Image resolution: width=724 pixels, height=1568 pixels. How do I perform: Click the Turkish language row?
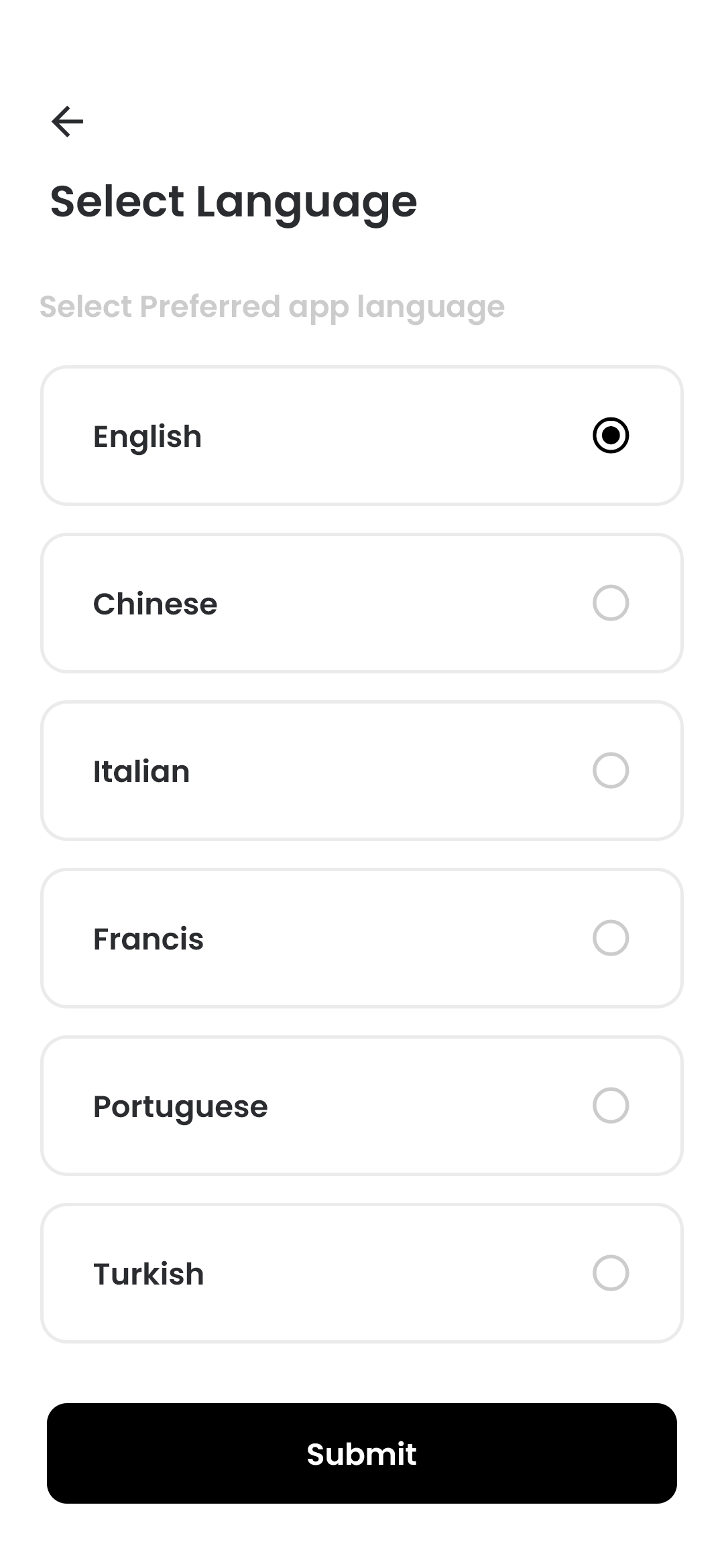[362, 1273]
